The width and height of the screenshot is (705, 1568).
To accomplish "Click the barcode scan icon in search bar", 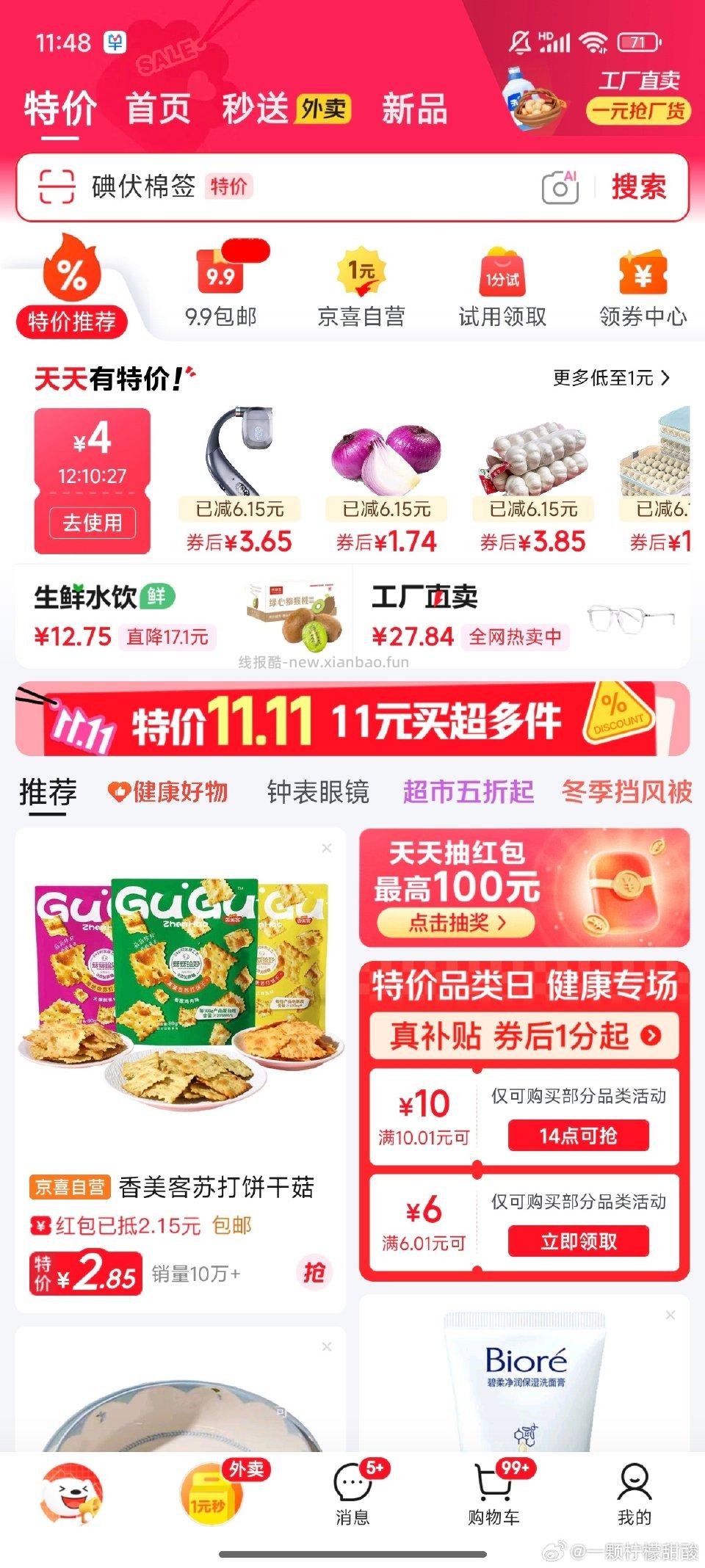I will pyautogui.click(x=55, y=186).
